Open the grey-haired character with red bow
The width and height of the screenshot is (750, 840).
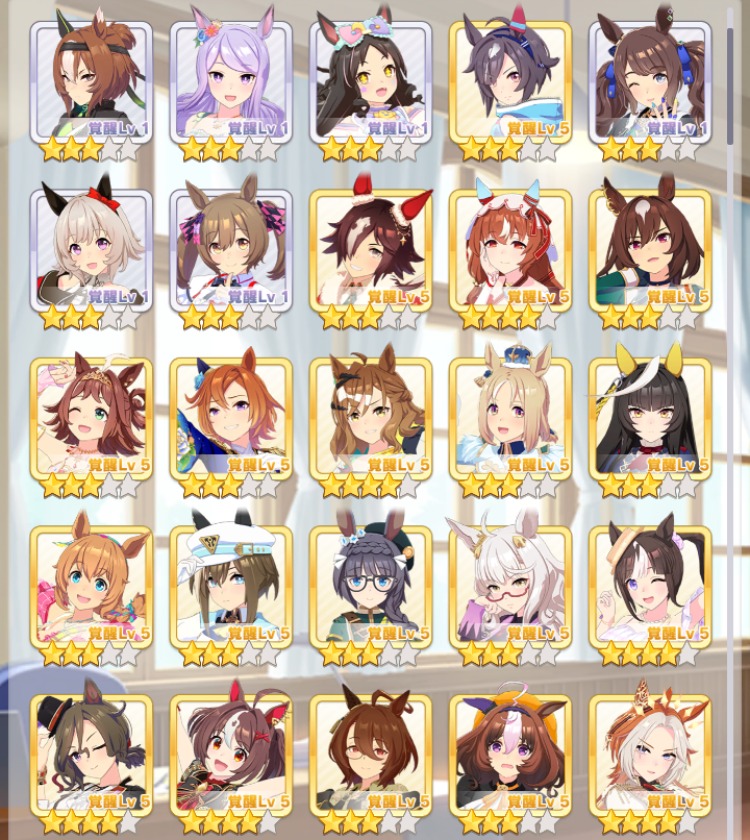(x=91, y=248)
